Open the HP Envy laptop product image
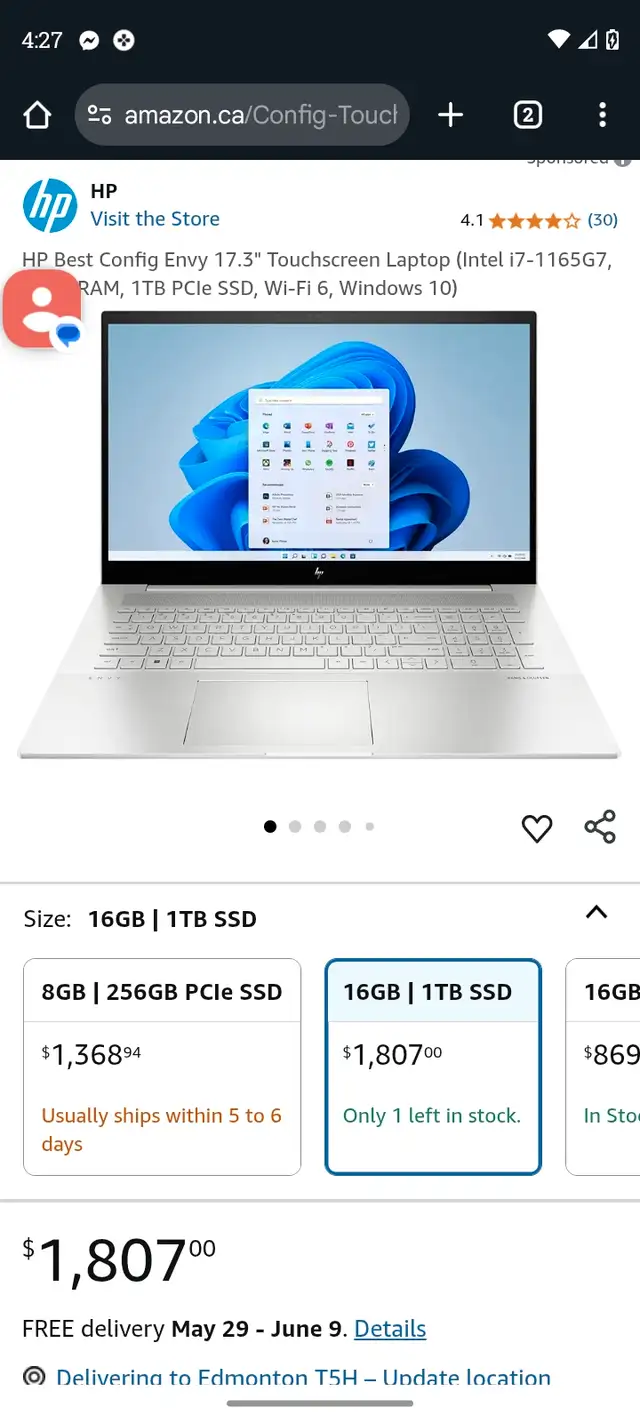The height and width of the screenshot is (1422, 640). [319, 535]
